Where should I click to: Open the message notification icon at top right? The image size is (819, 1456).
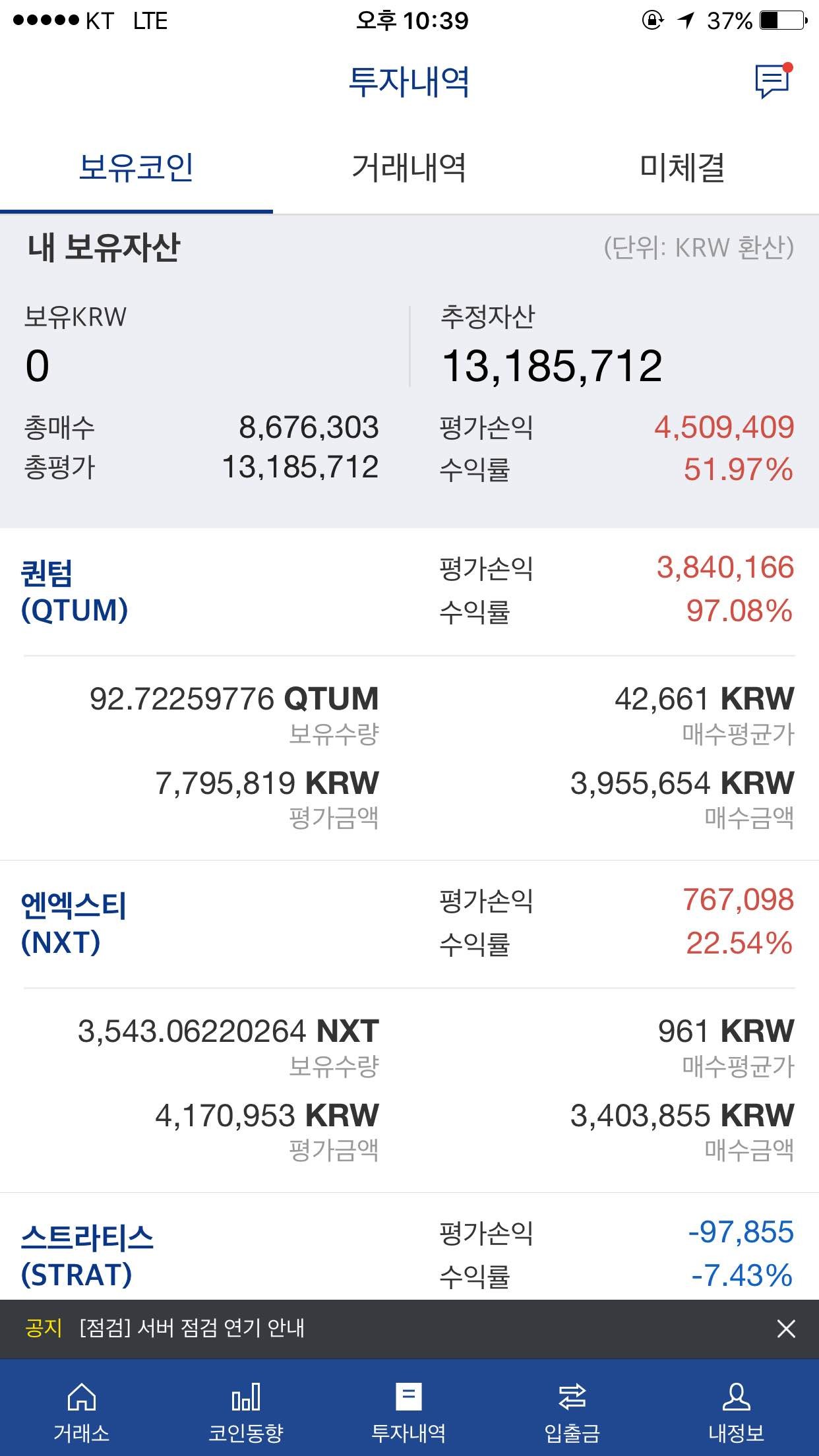pyautogui.click(x=772, y=81)
